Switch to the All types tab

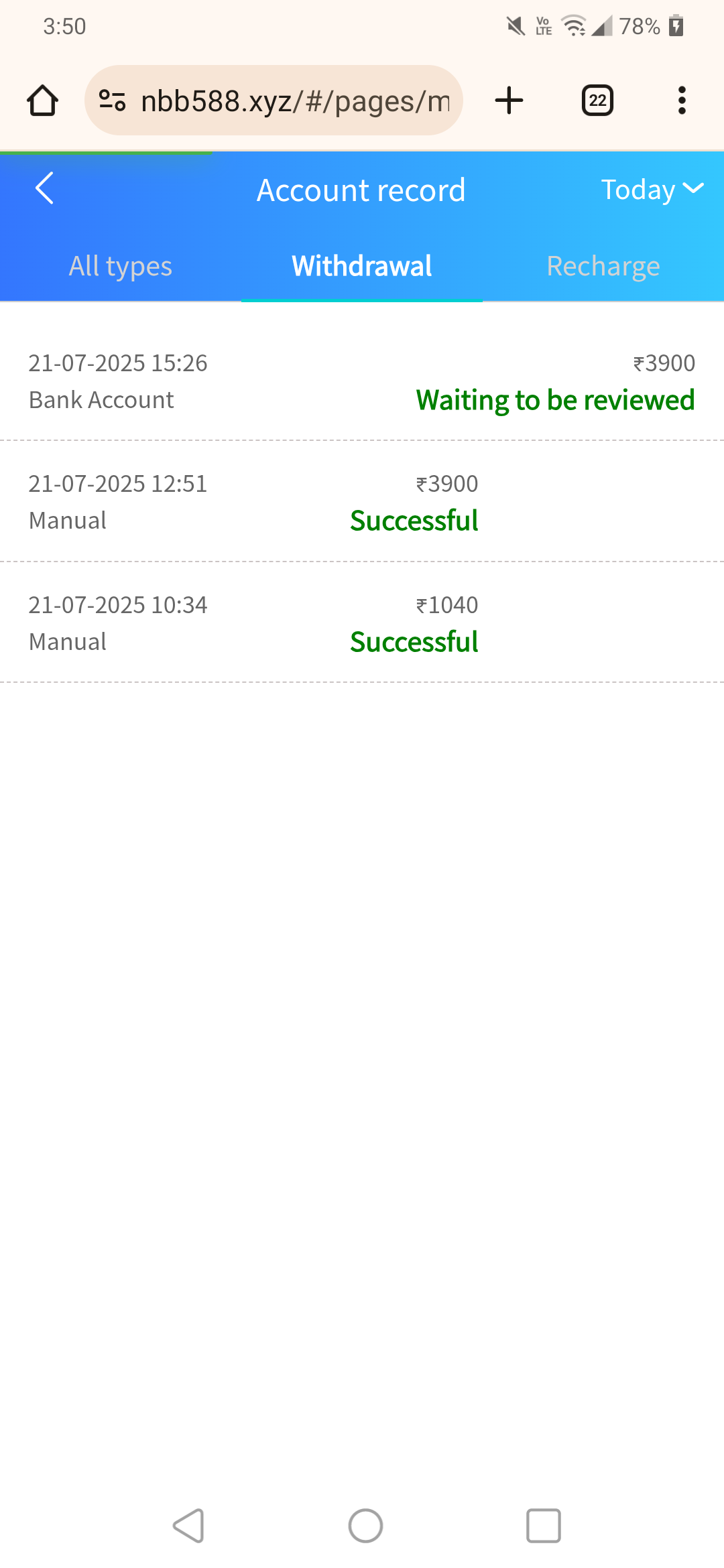pyautogui.click(x=121, y=266)
